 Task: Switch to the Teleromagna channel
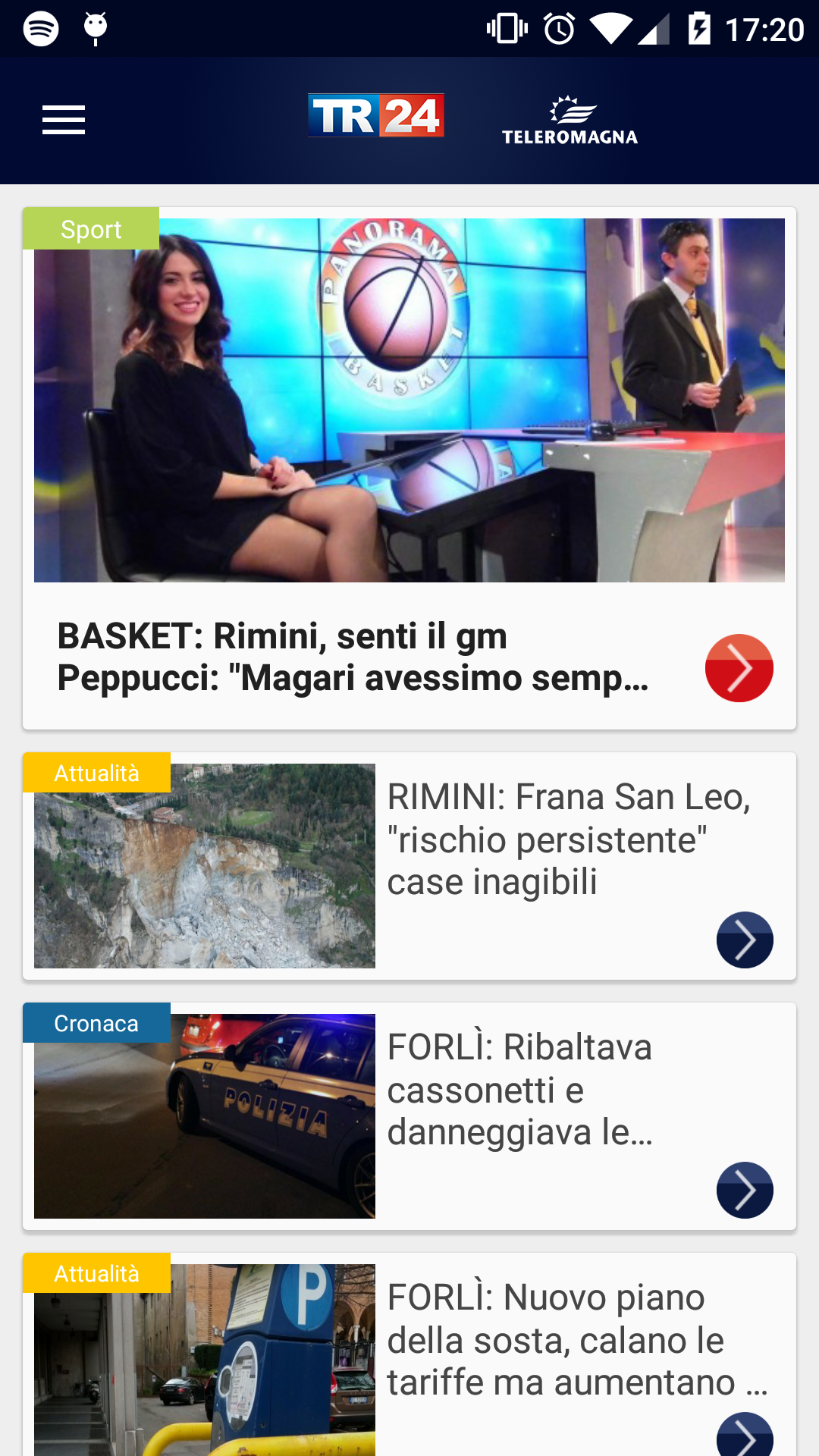(x=570, y=120)
